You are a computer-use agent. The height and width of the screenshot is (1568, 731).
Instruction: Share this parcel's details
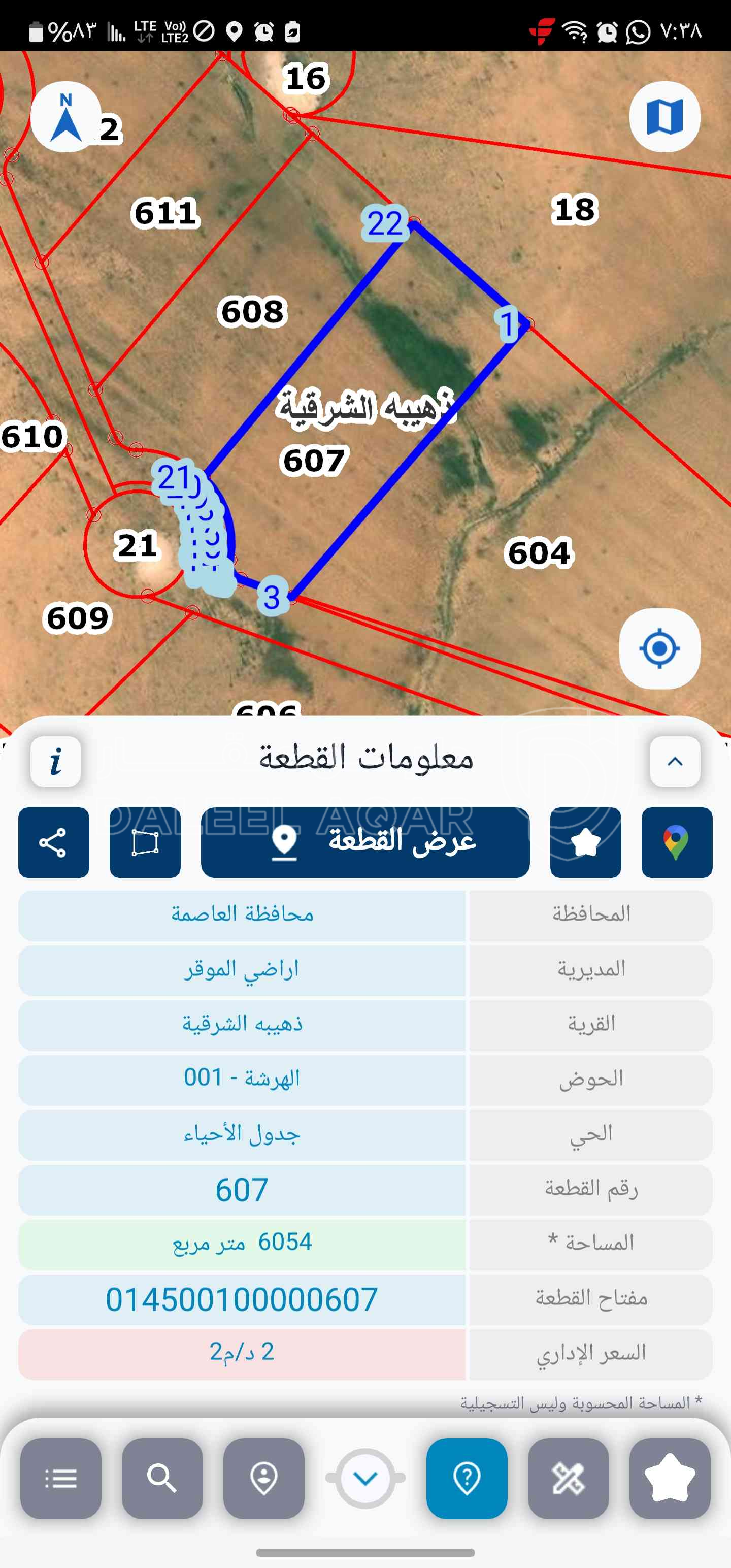point(54,842)
